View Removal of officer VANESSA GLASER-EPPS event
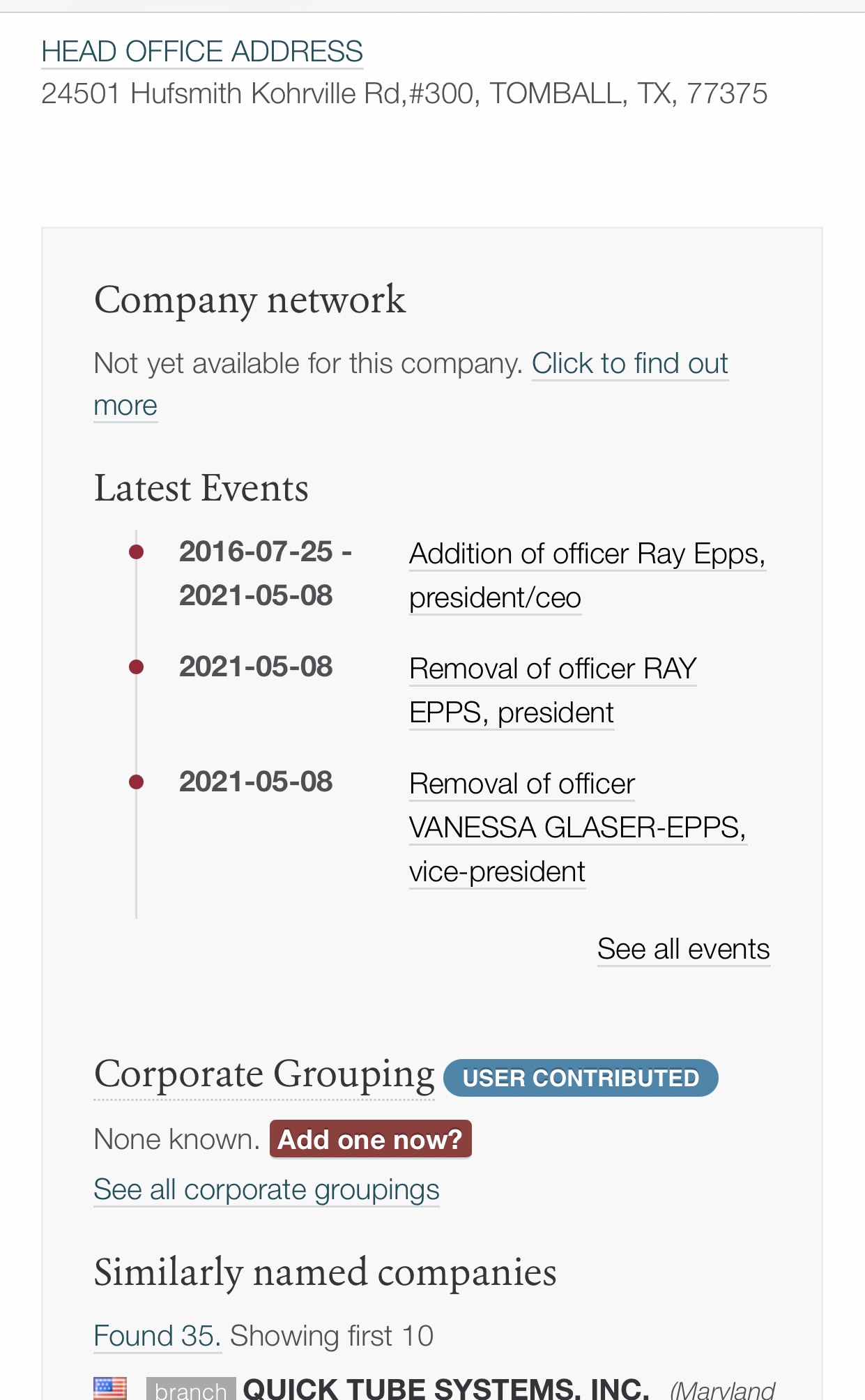Viewport: 865px width, 1400px height. pyautogui.click(x=577, y=828)
